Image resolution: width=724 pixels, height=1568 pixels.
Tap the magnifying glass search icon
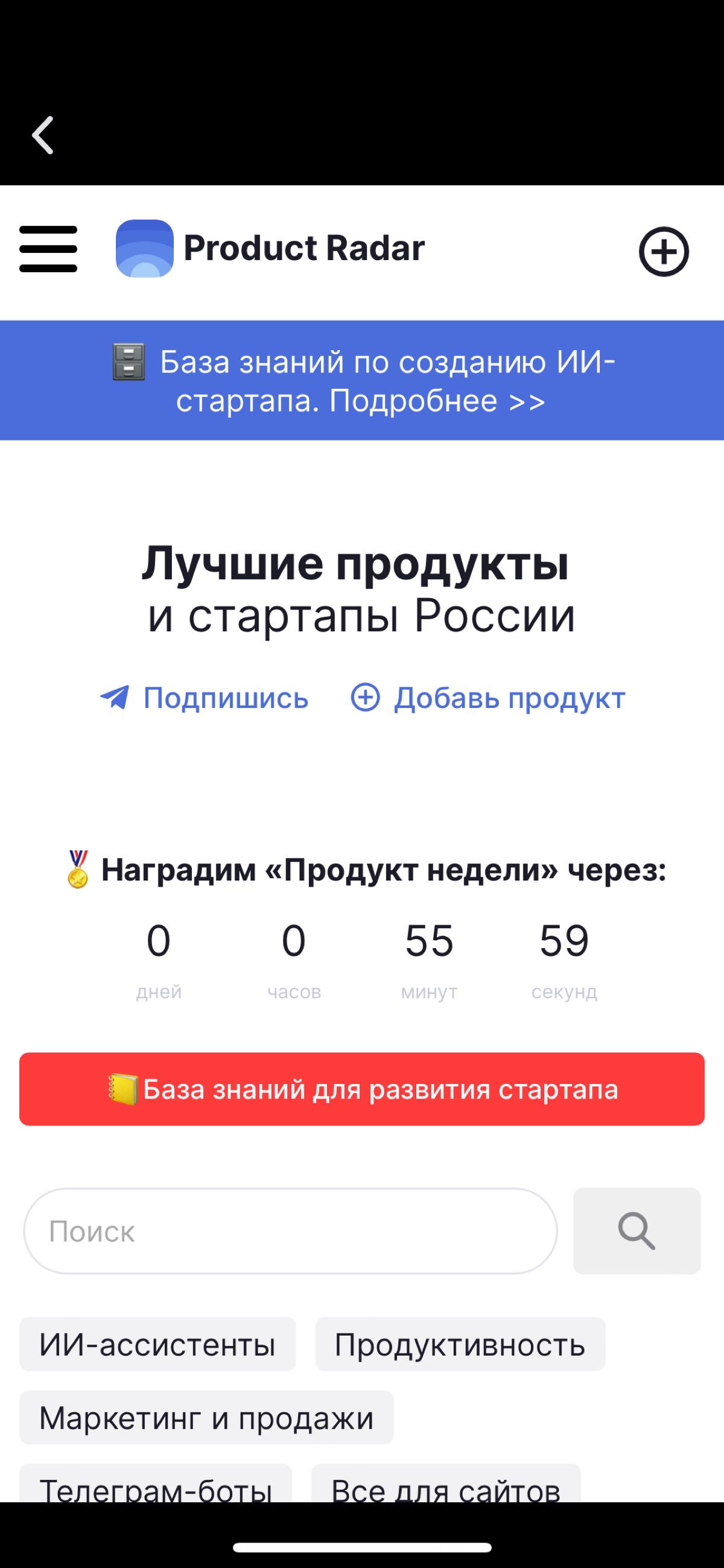point(636,1231)
